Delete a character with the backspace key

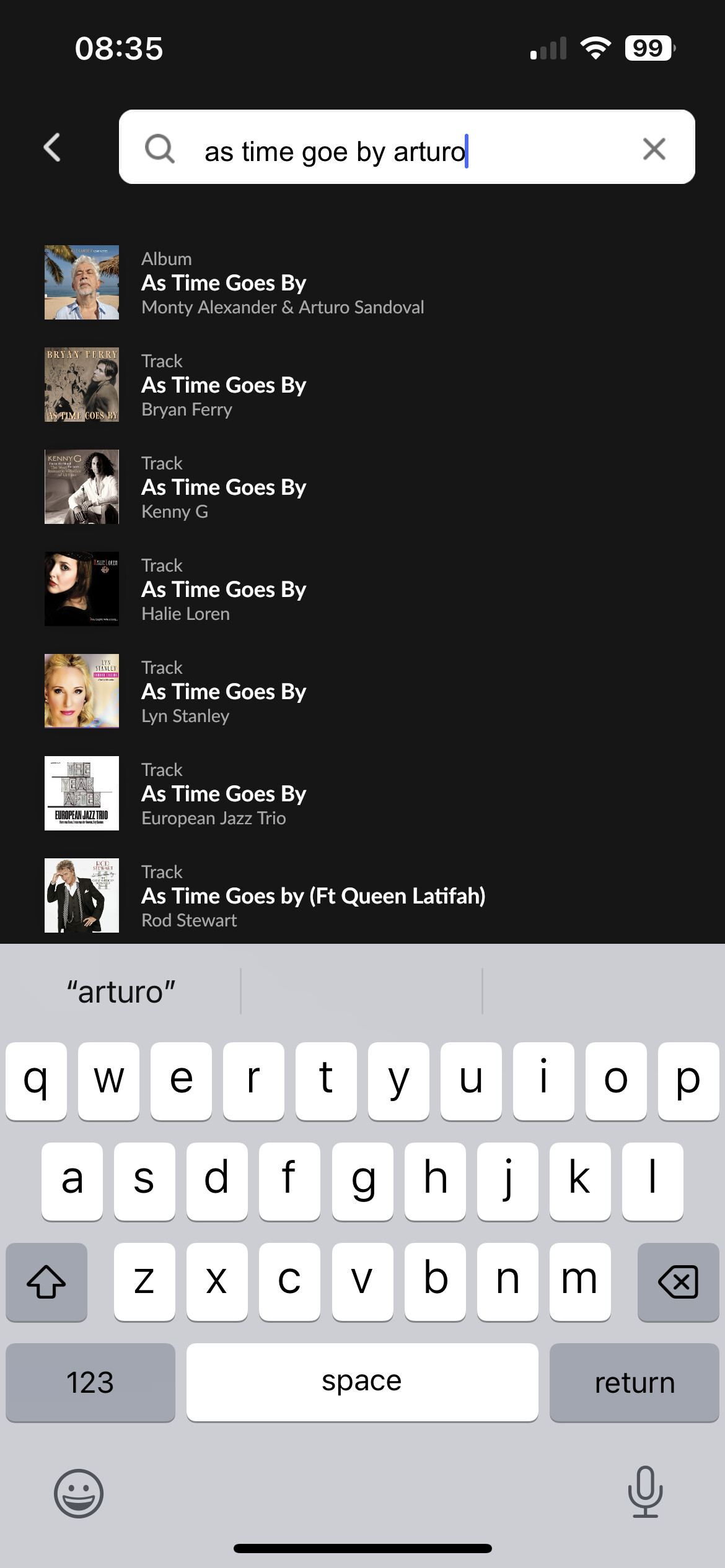coord(678,1282)
